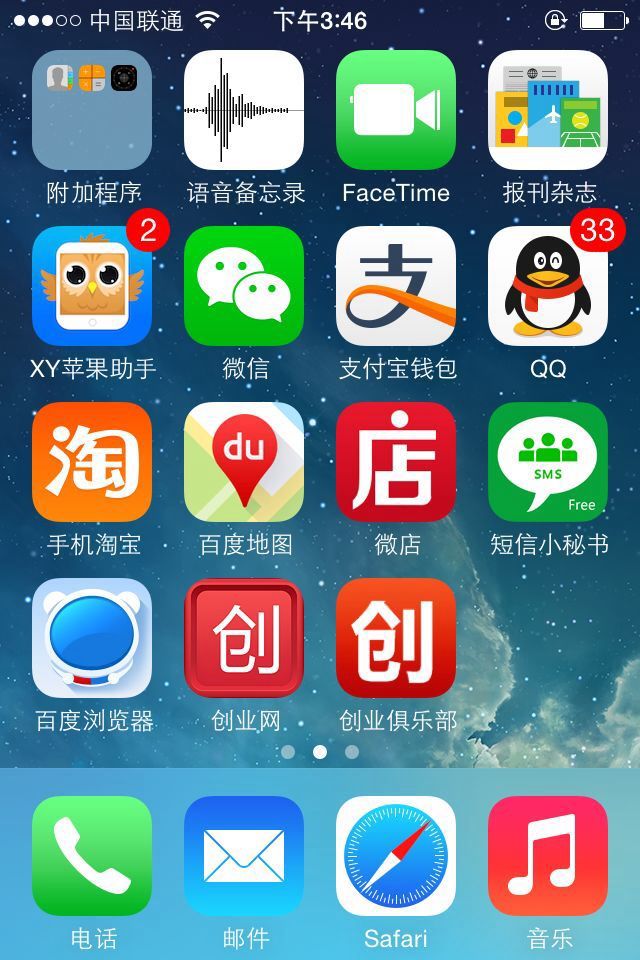Launch 百度浏览器 browser
This screenshot has height=960, width=640.
pos(92,638)
